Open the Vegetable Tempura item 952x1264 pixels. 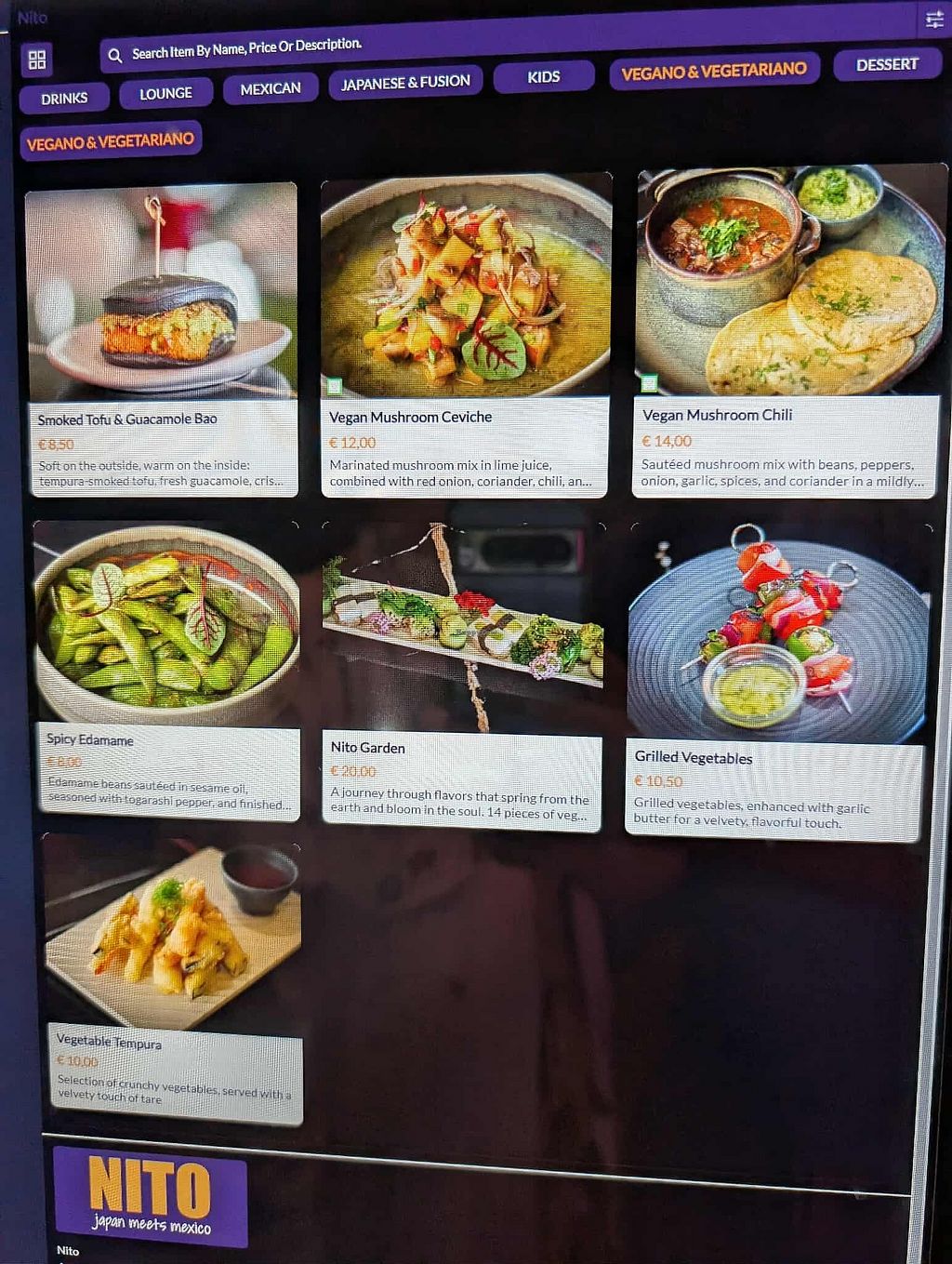[174, 977]
